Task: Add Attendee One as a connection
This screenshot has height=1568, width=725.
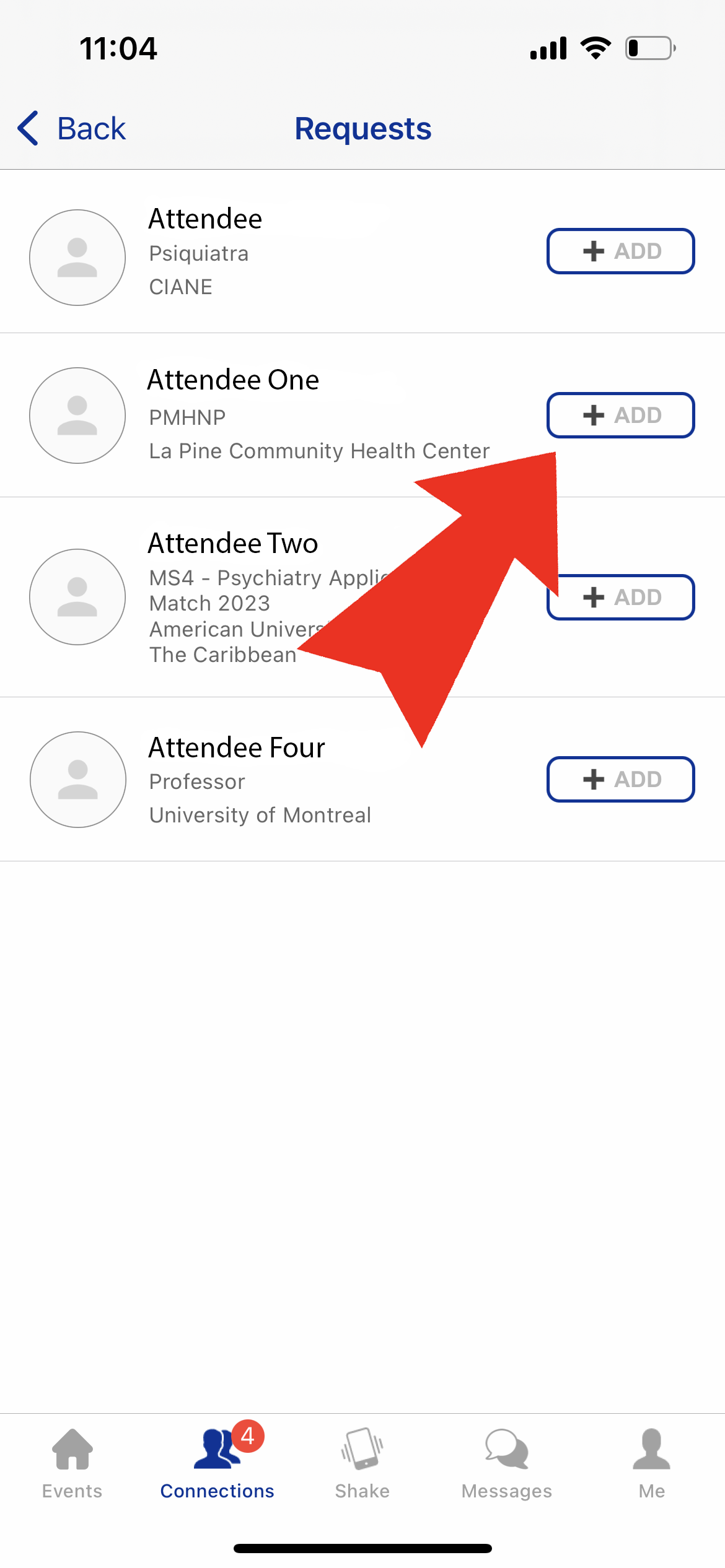Action: pyautogui.click(x=620, y=415)
